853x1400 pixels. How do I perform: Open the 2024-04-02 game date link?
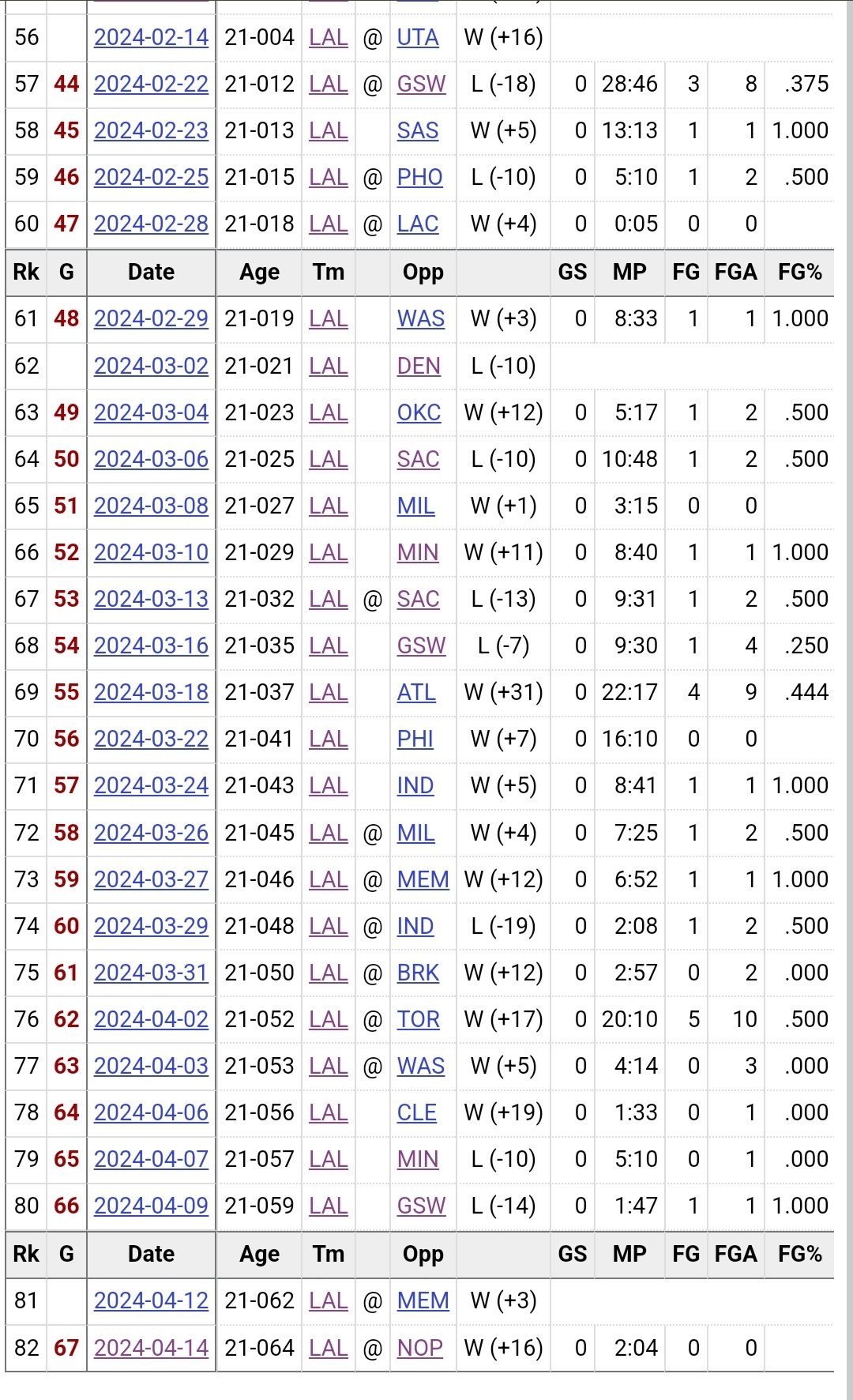[x=151, y=1019]
